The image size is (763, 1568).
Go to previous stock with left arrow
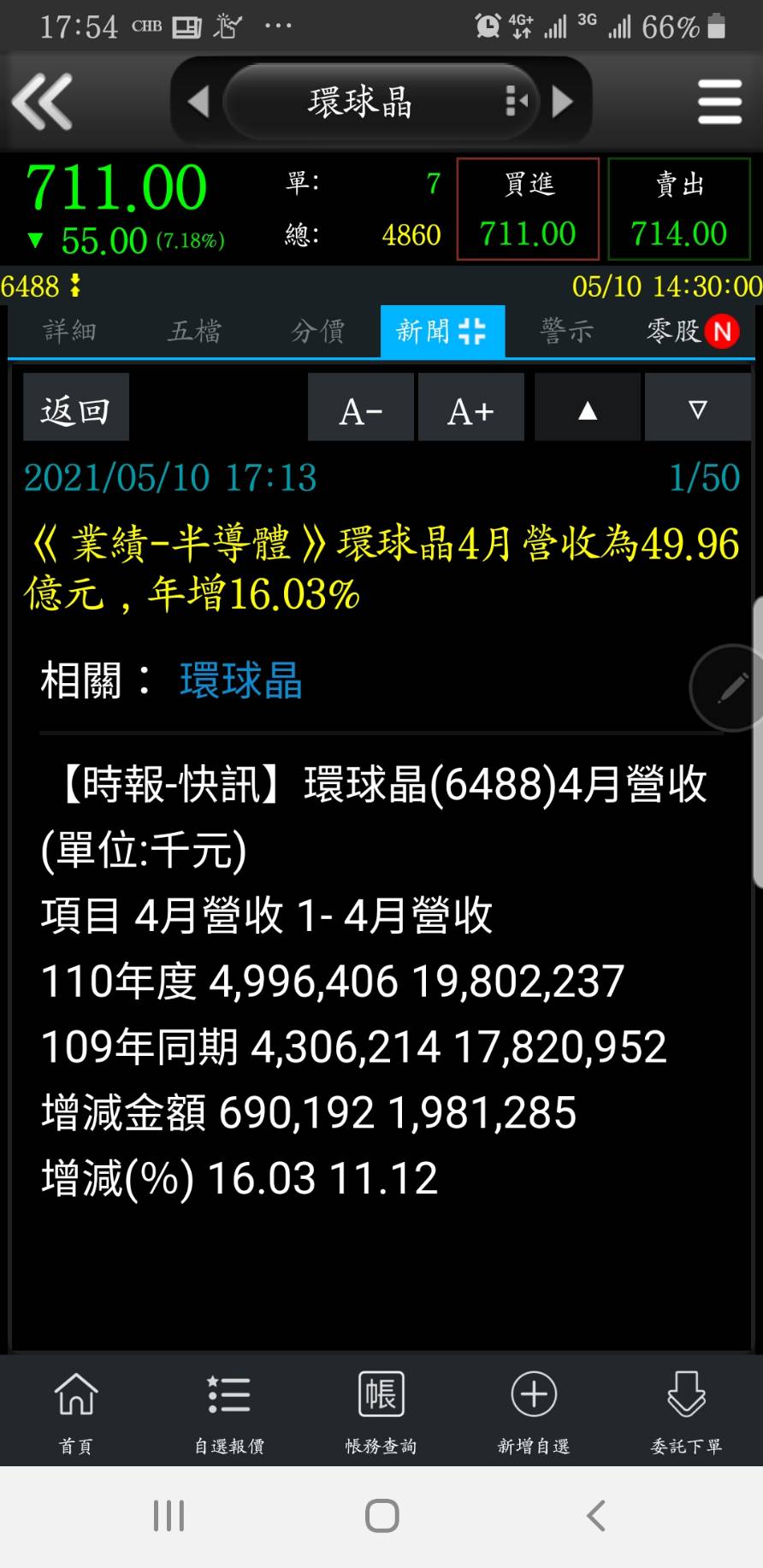coord(198,102)
